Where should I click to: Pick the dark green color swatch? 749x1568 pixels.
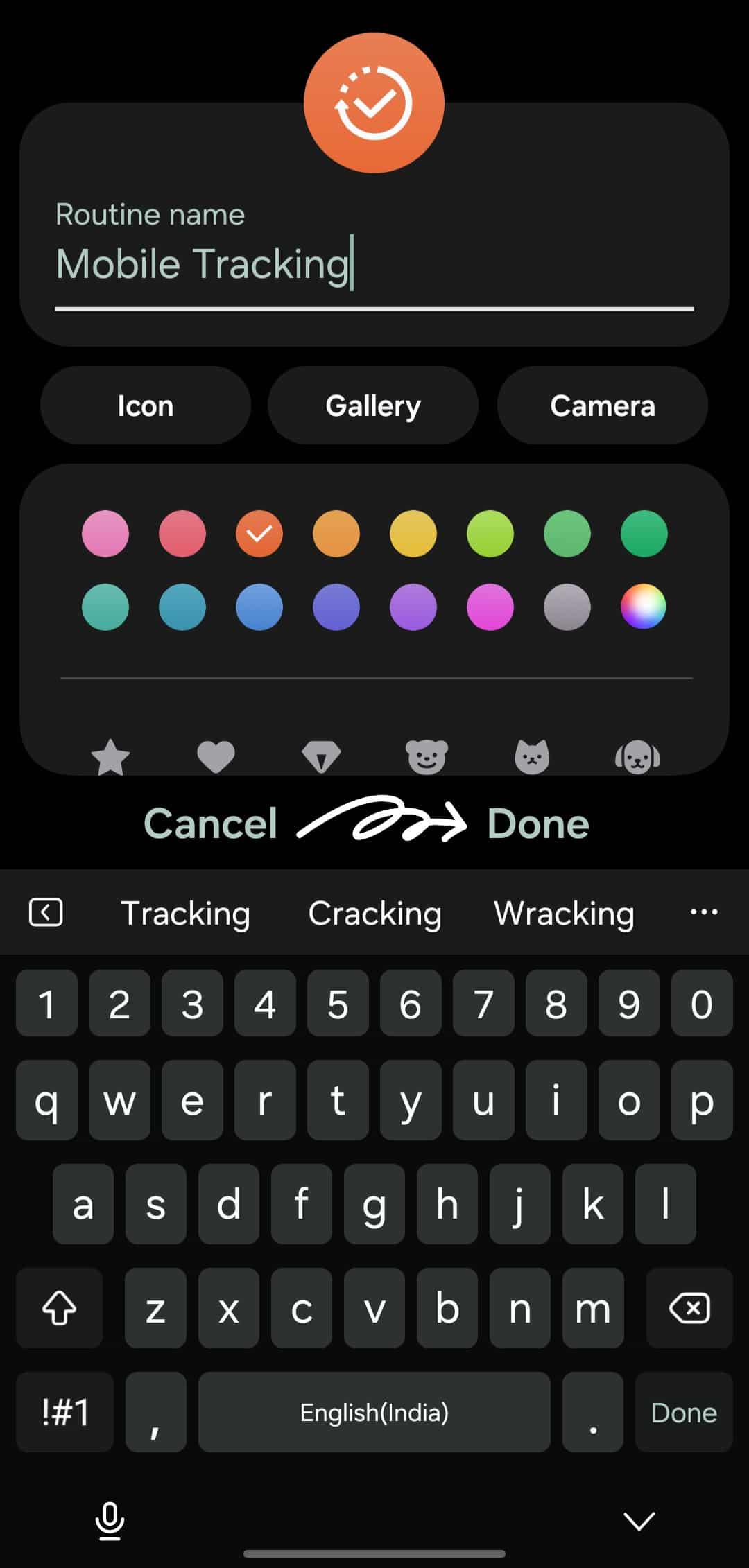tap(644, 534)
